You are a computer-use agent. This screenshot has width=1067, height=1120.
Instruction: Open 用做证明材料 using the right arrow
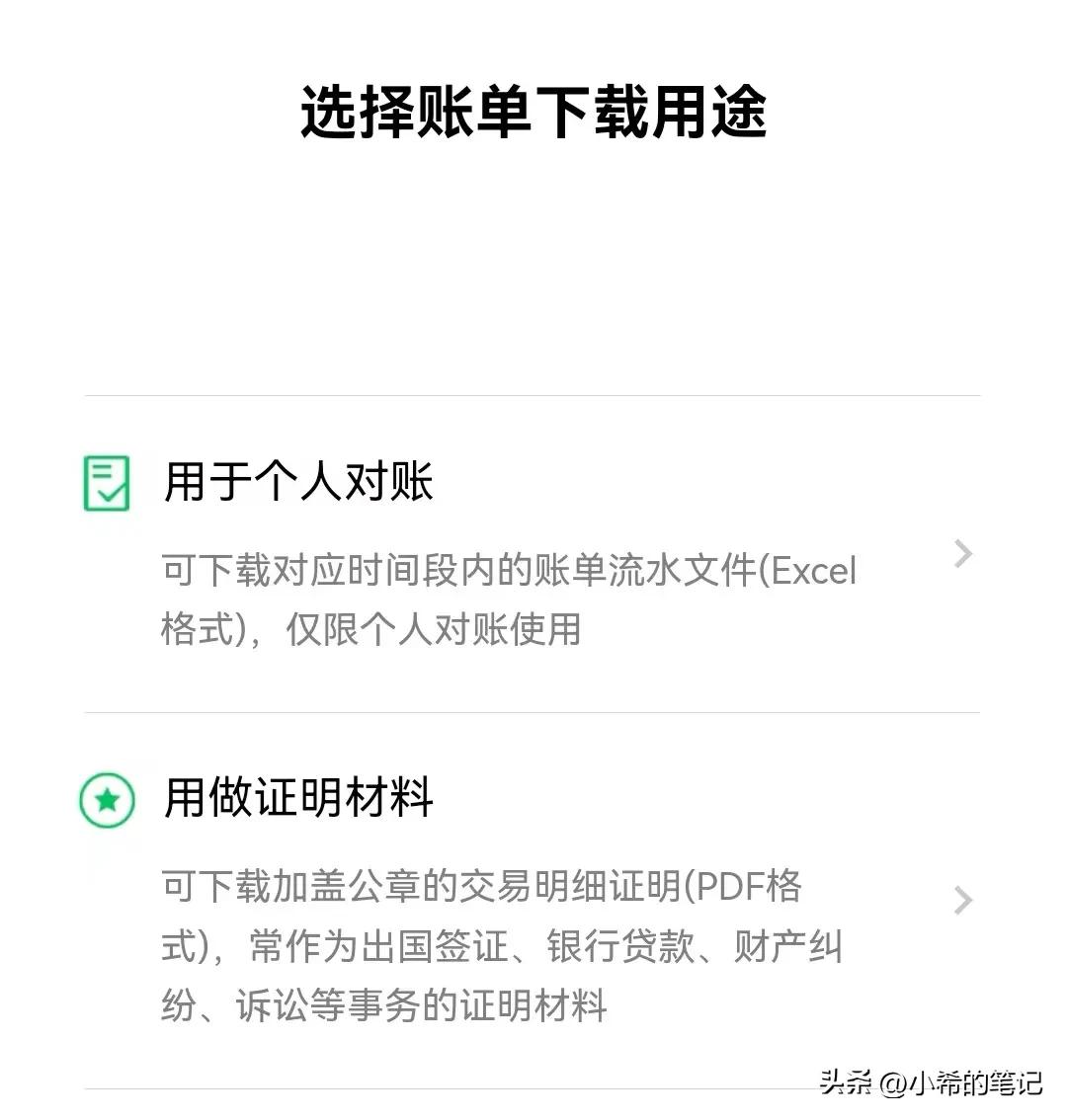[962, 901]
